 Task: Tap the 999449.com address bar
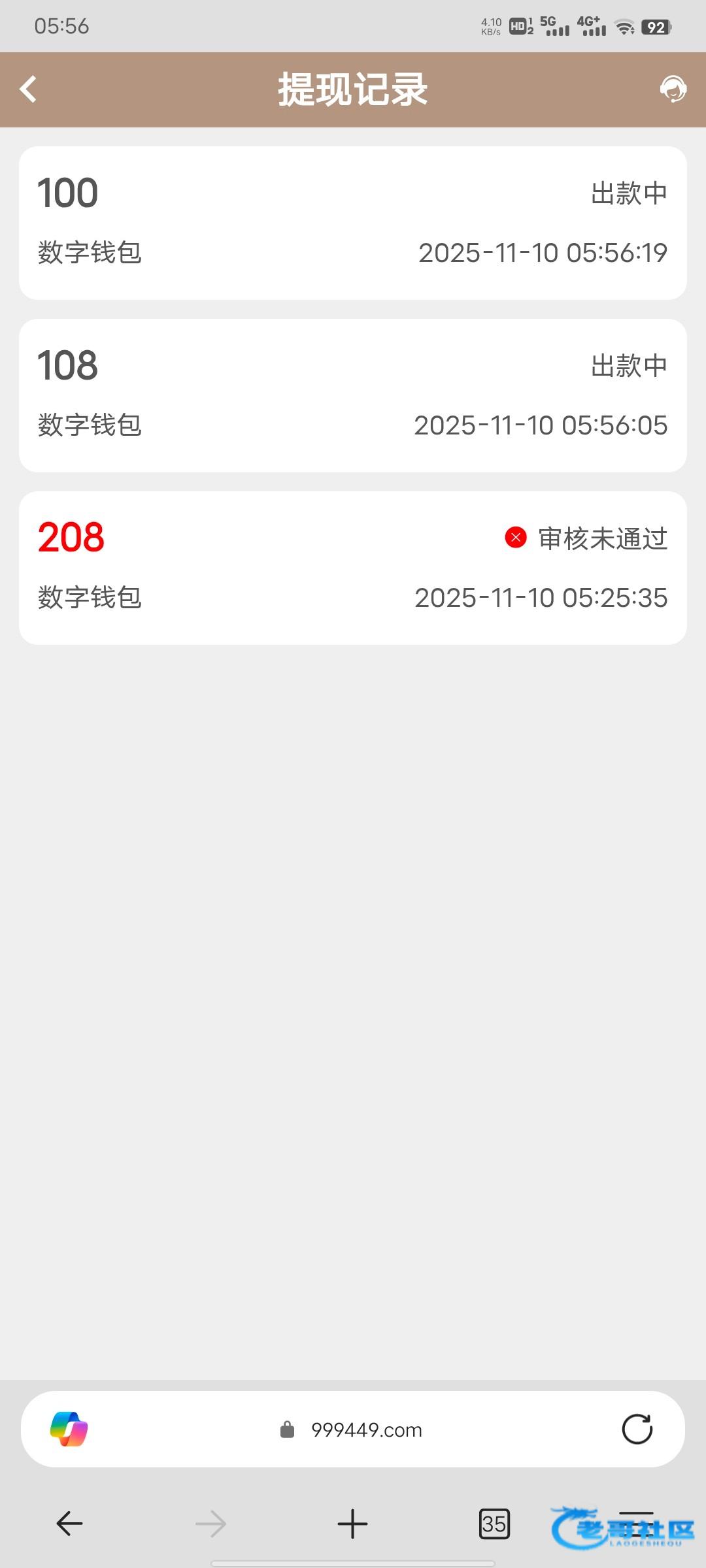tap(366, 1430)
